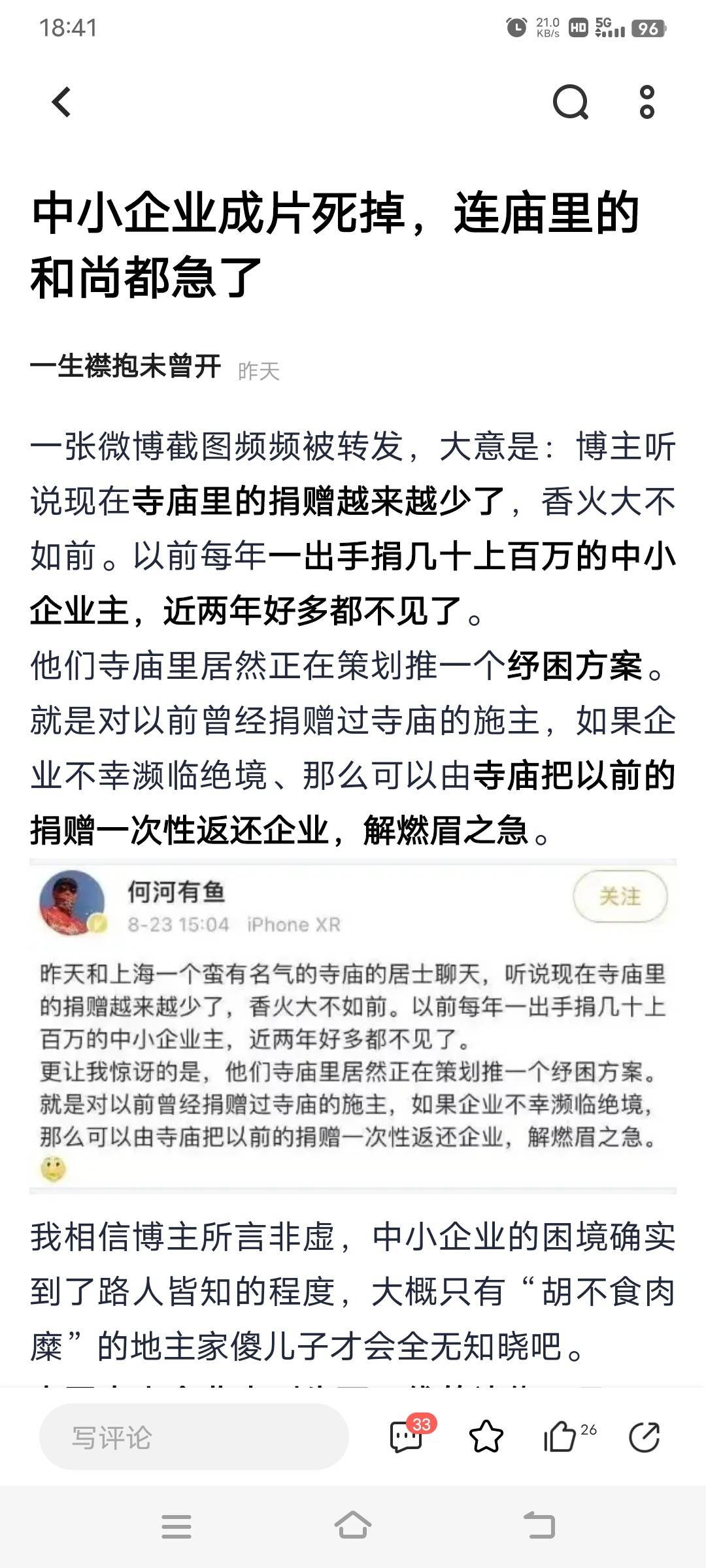The height and width of the screenshot is (1568, 706).
Task: Open search from the top bar
Action: pos(570,103)
